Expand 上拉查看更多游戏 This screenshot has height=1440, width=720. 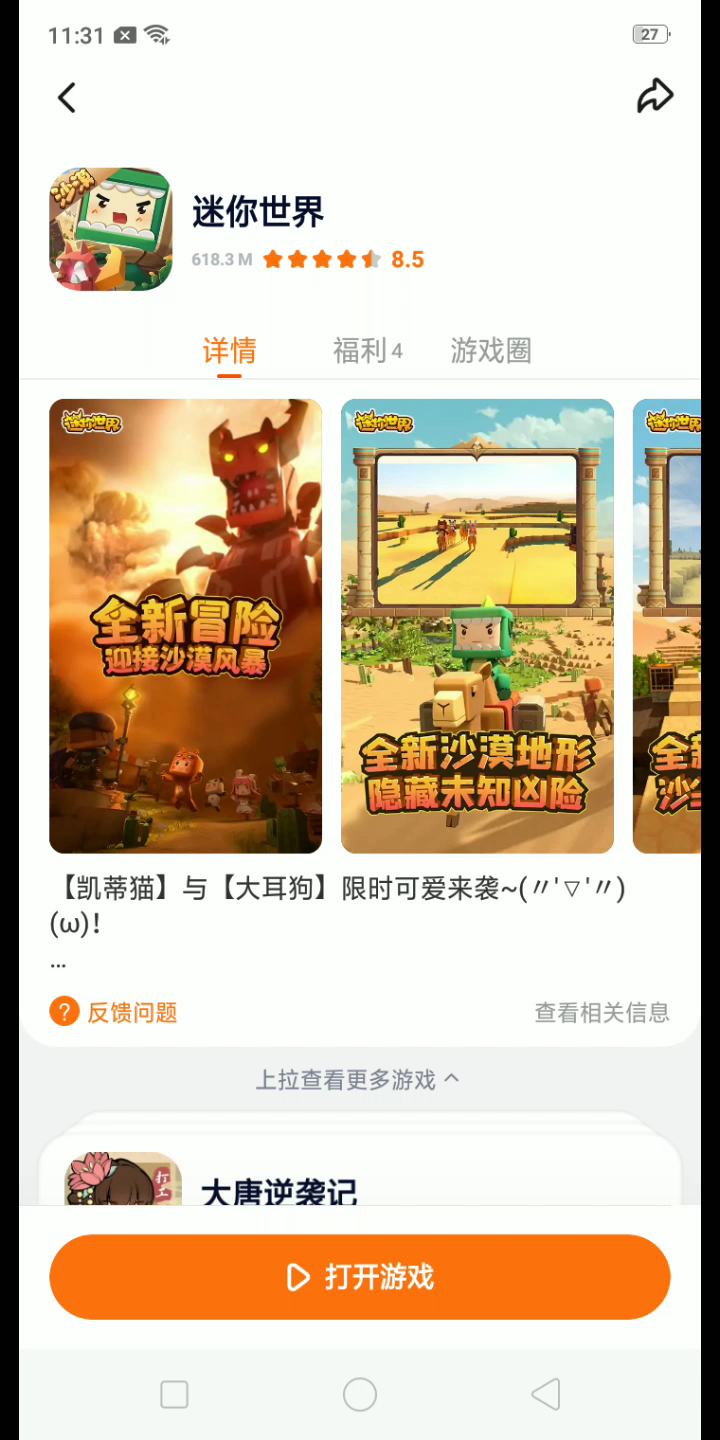(358, 1079)
